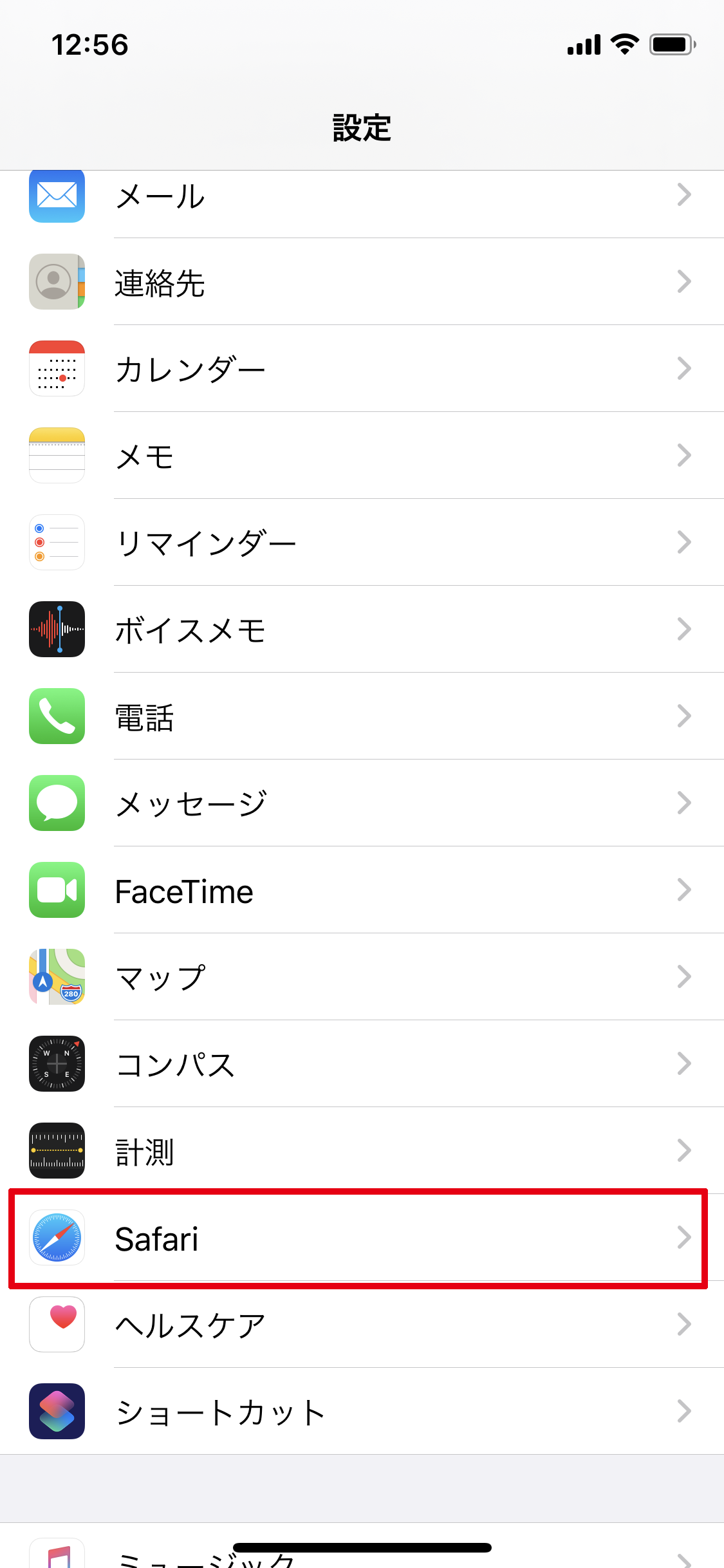The image size is (724, 1568).
Task: Select the カレンダー row
Action: click(x=360, y=369)
